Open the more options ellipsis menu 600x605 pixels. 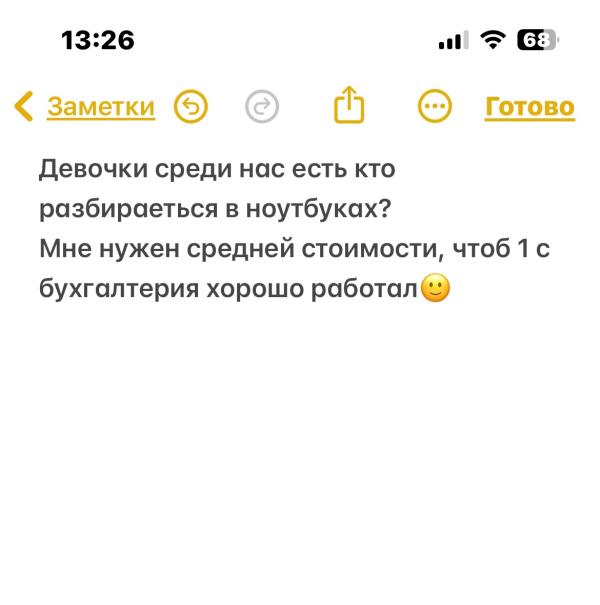(435, 106)
